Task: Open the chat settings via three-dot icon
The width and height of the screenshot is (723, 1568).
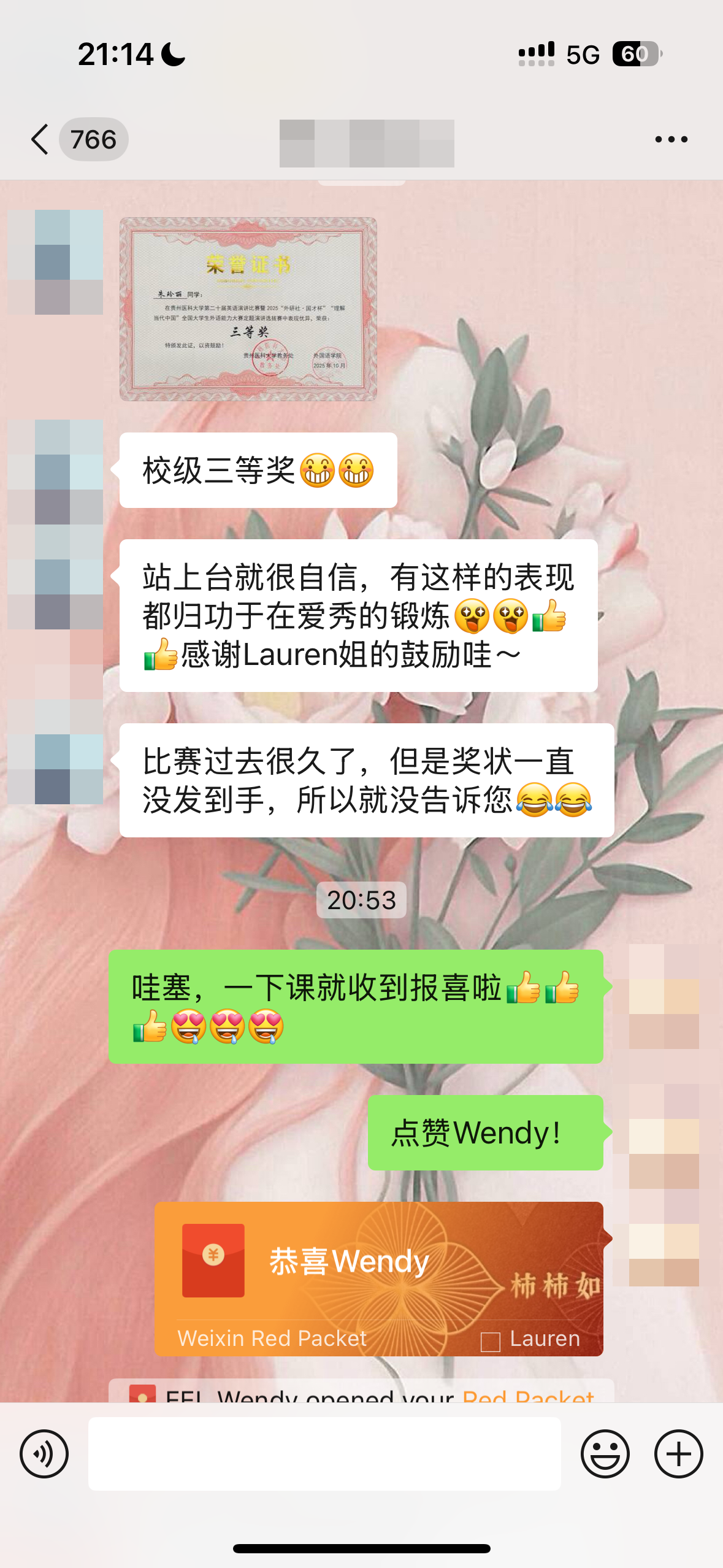Action: [671, 140]
